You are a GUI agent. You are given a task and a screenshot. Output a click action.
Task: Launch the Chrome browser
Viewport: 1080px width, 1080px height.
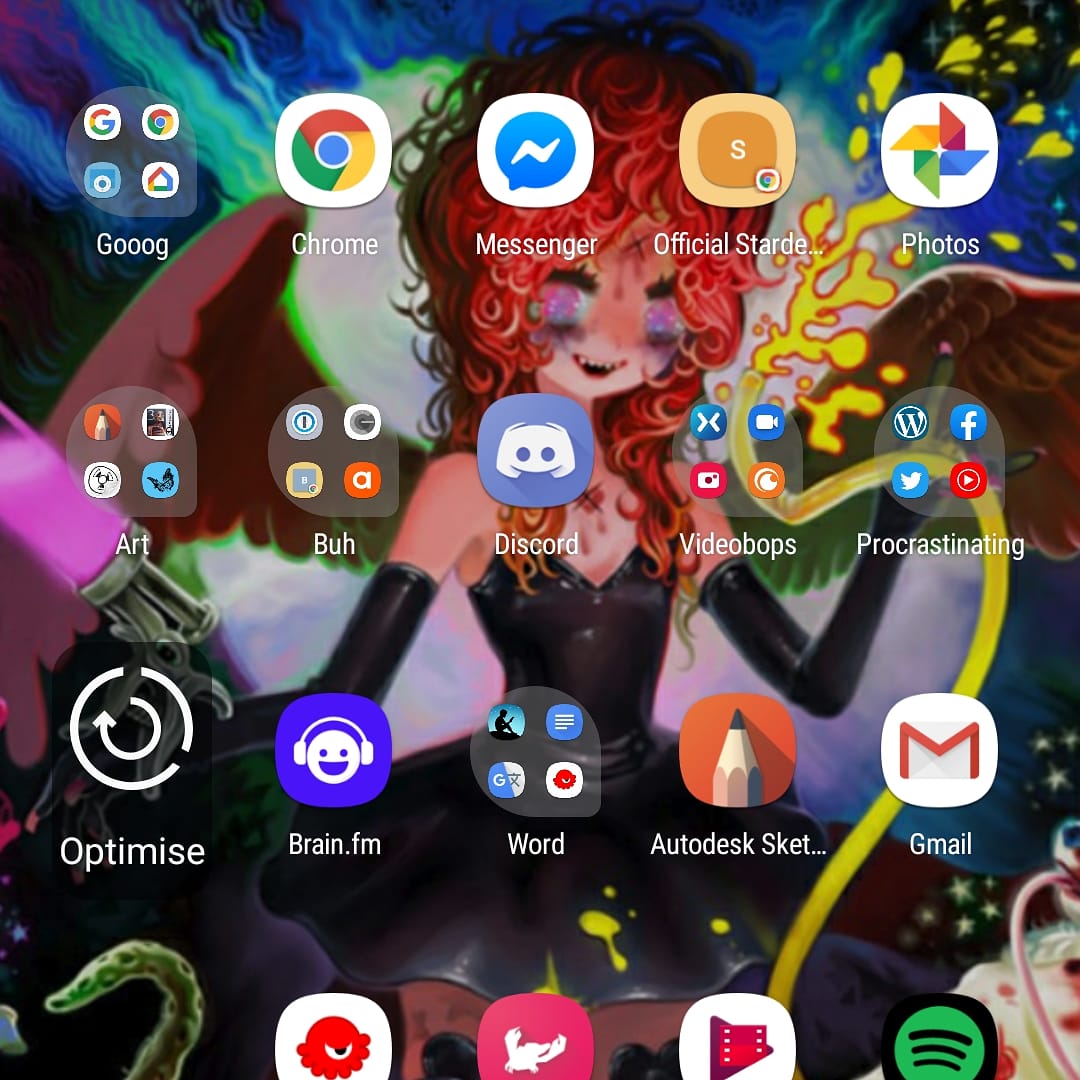tap(333, 151)
